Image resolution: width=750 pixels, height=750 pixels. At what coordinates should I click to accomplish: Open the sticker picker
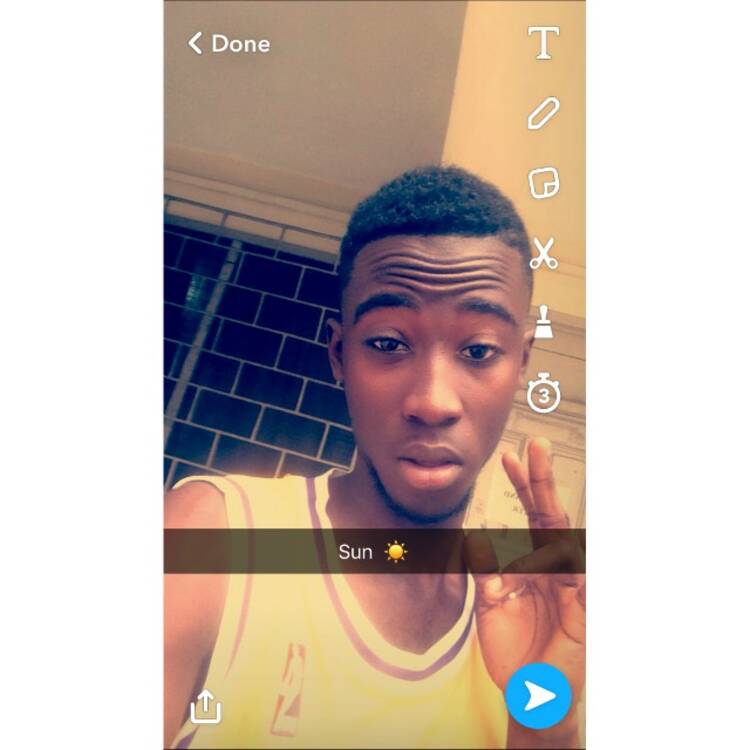click(543, 183)
